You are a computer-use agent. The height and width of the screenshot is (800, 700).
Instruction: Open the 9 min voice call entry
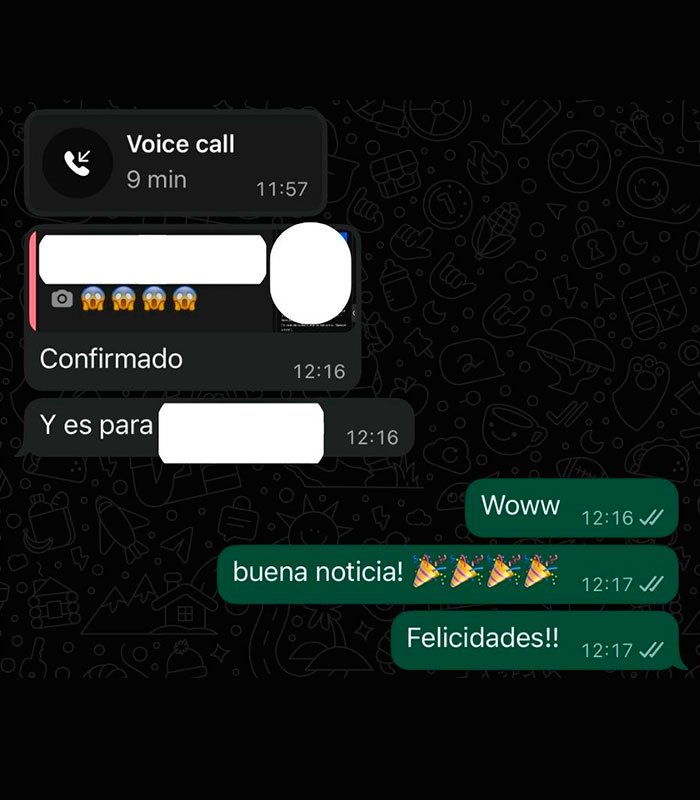tap(176, 162)
